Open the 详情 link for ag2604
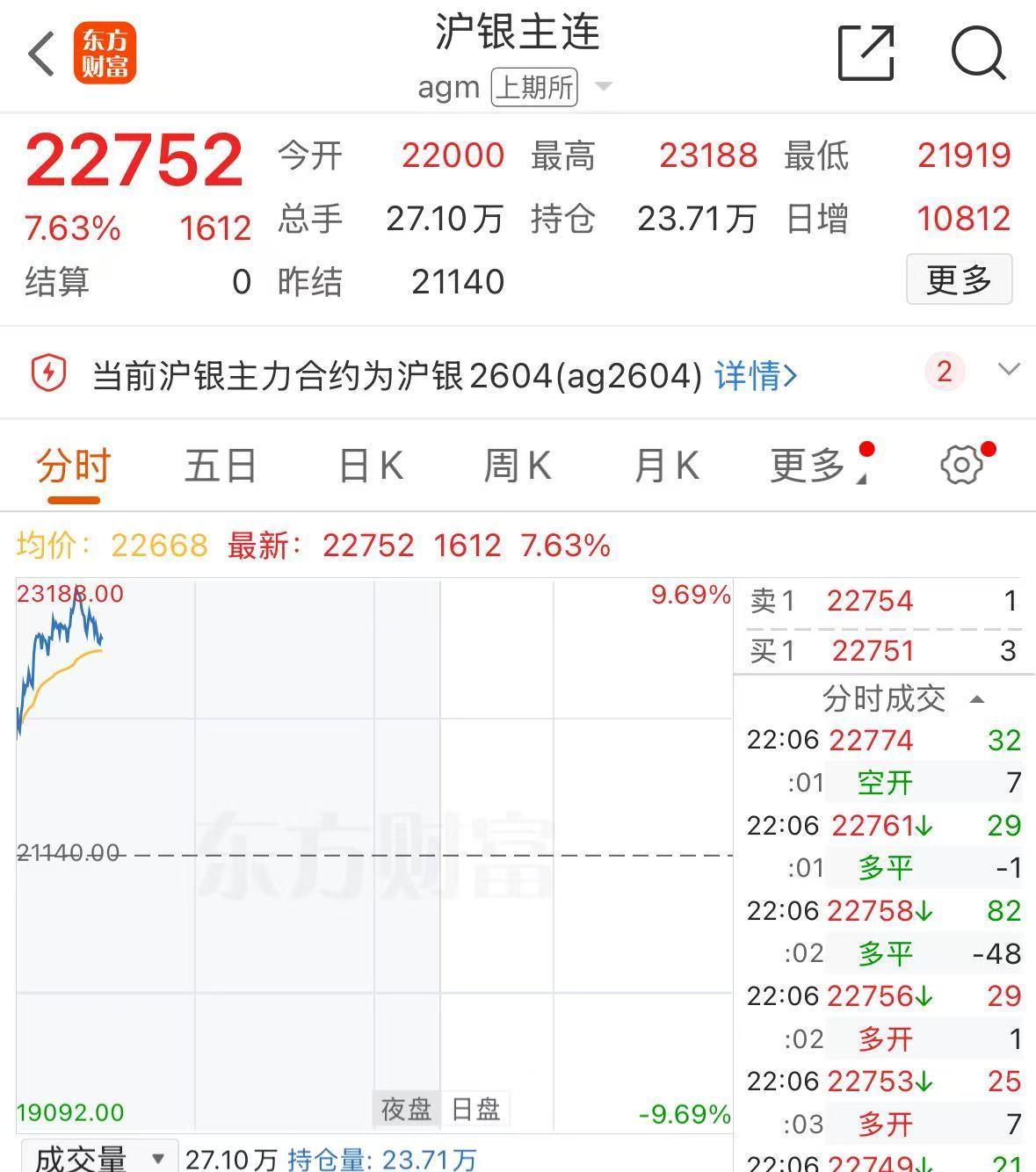Screen dimensions: 1036x1172 point(755,375)
